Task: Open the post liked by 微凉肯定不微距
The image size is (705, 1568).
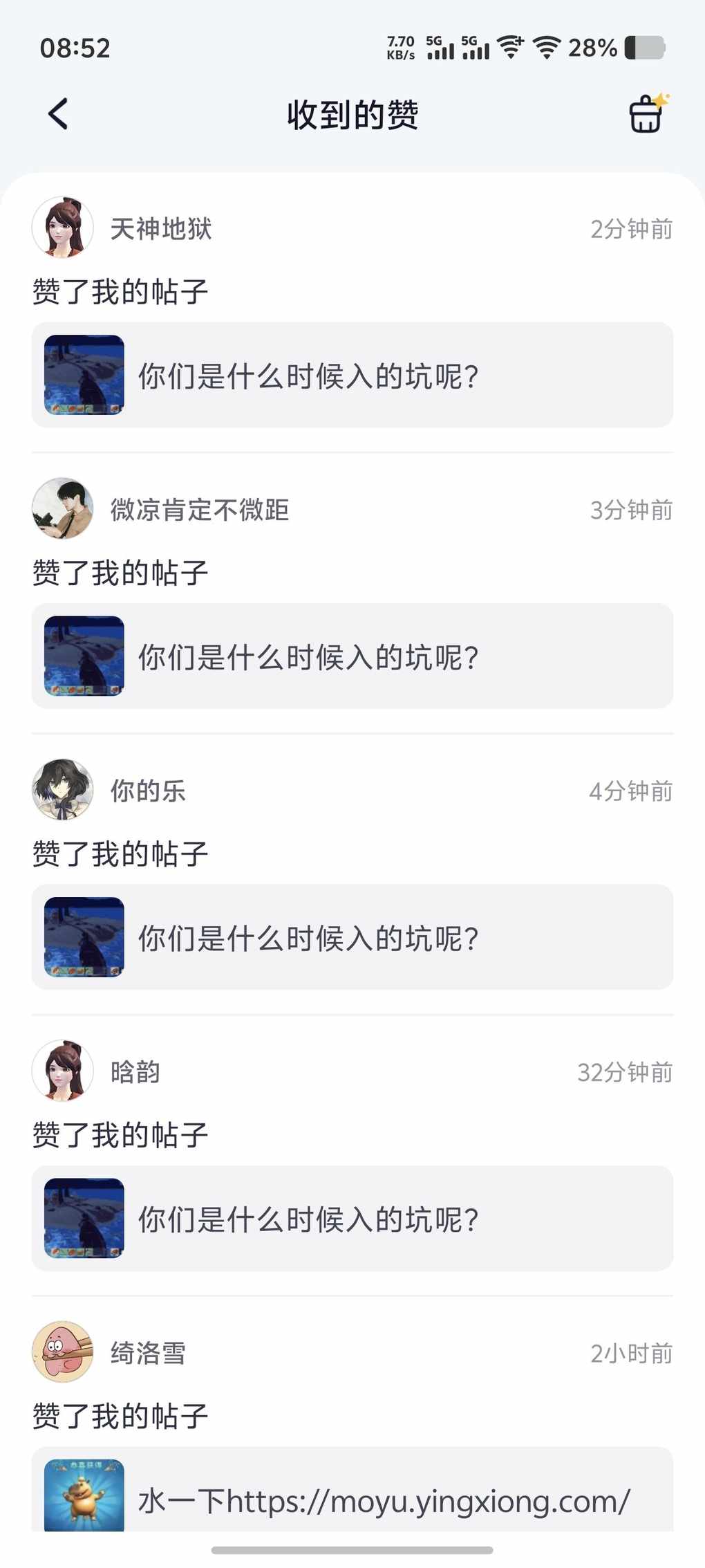Action: pos(352,656)
